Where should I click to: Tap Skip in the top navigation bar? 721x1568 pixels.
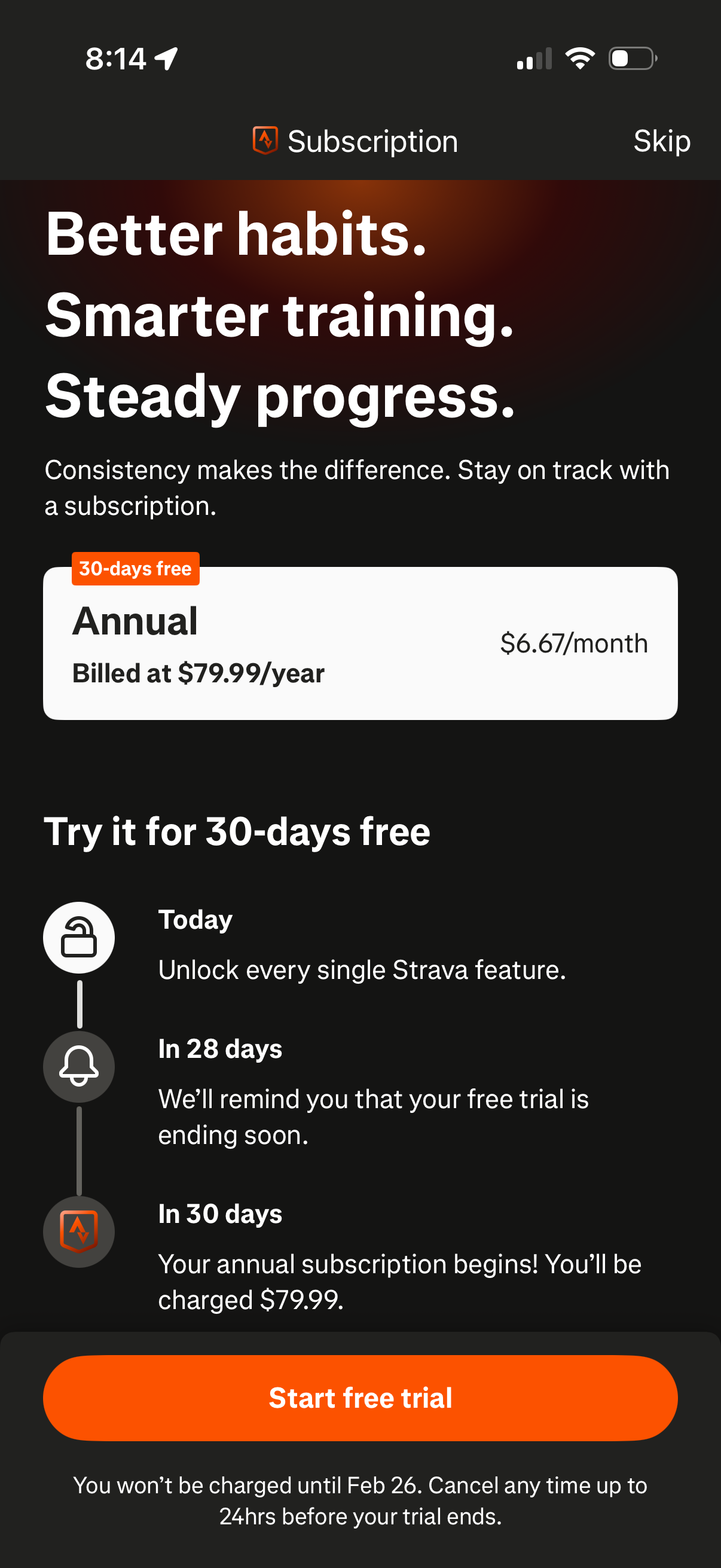pyautogui.click(x=662, y=140)
